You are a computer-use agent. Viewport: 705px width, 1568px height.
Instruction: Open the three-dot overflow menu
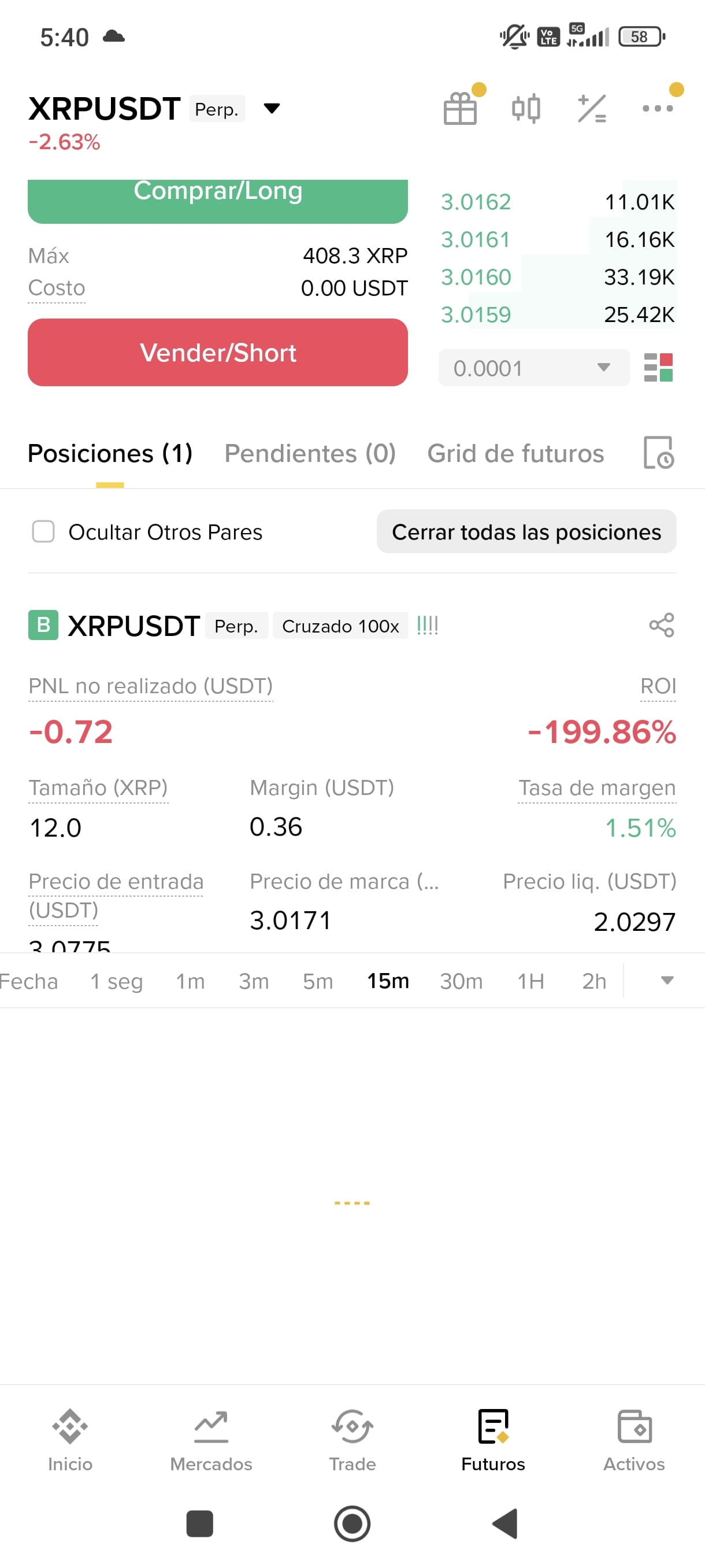coord(658,109)
